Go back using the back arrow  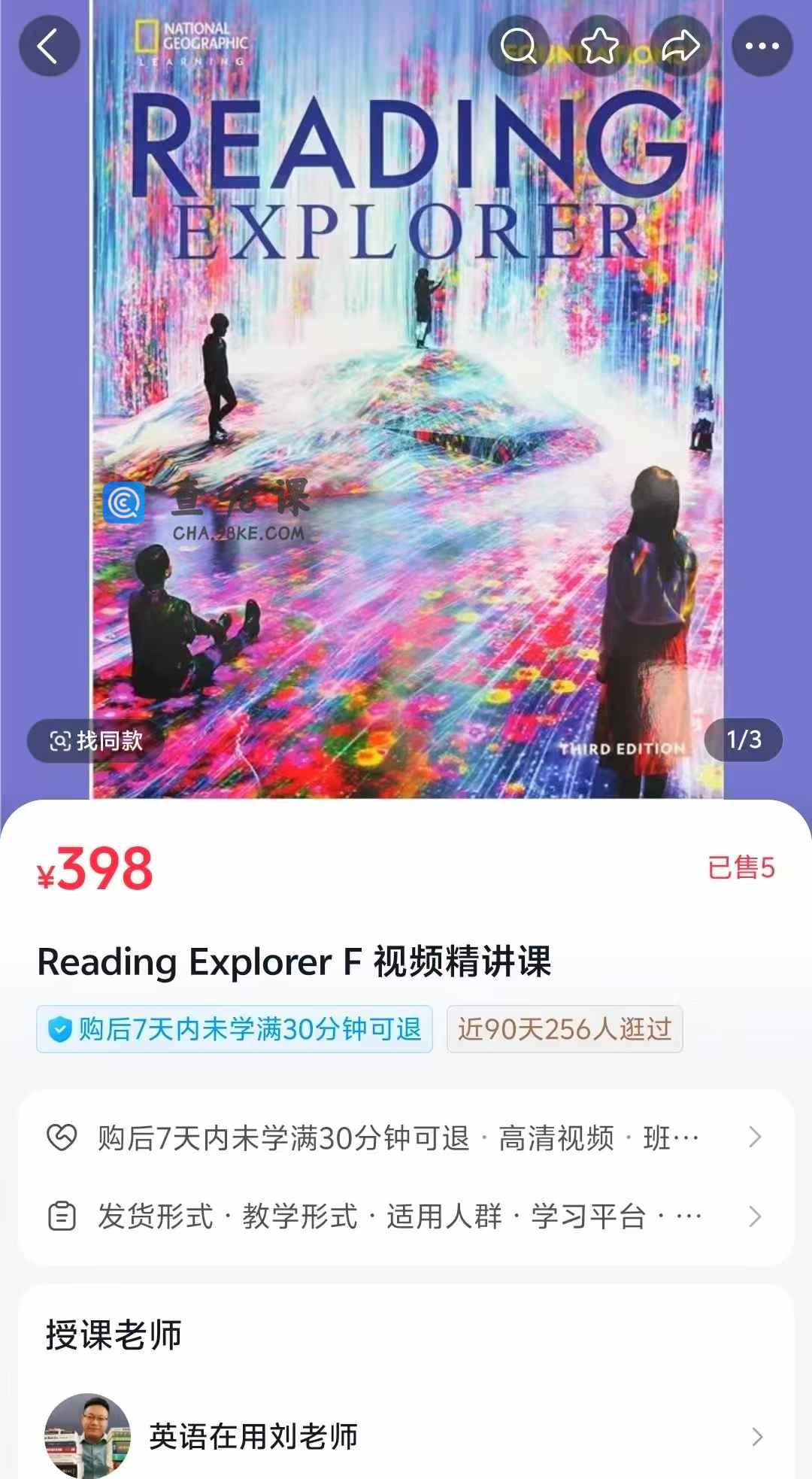click(49, 47)
